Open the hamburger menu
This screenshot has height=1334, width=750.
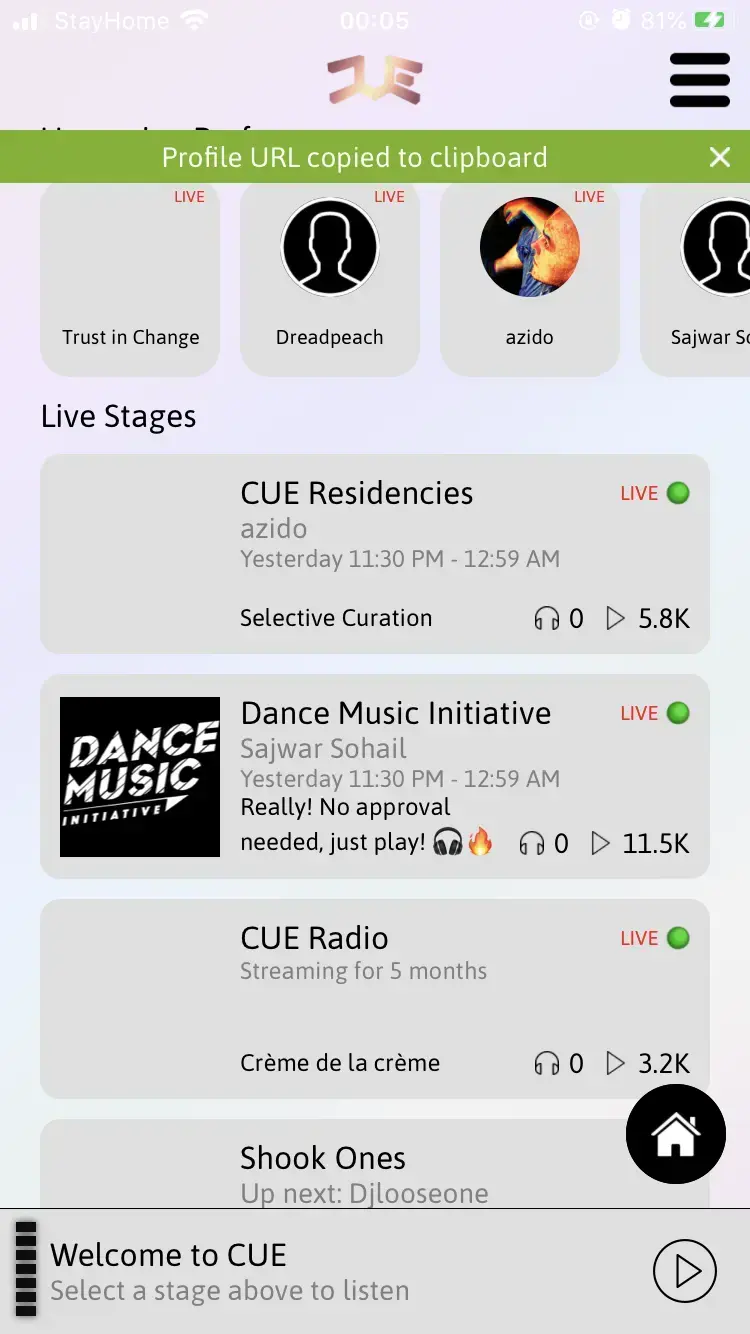700,79
